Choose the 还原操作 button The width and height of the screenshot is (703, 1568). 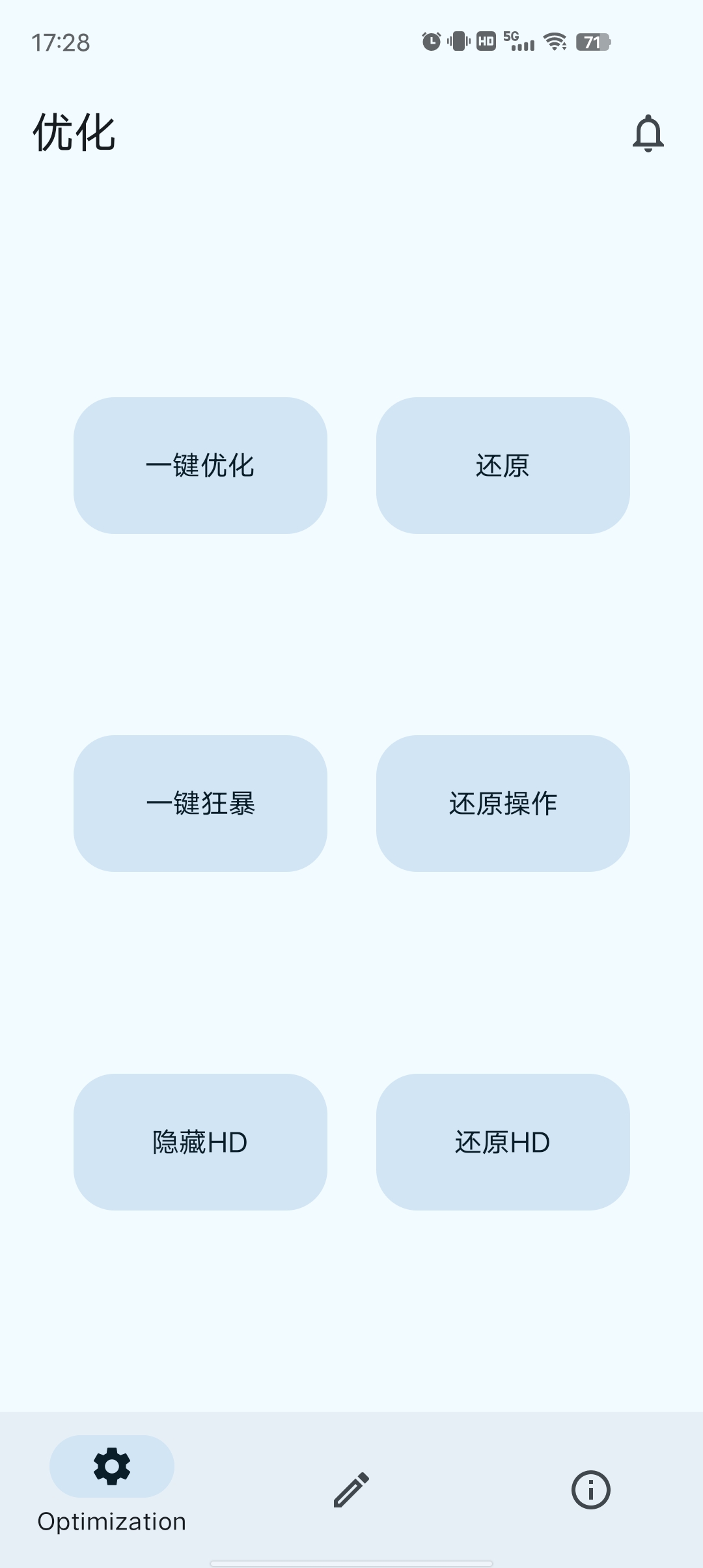(503, 804)
